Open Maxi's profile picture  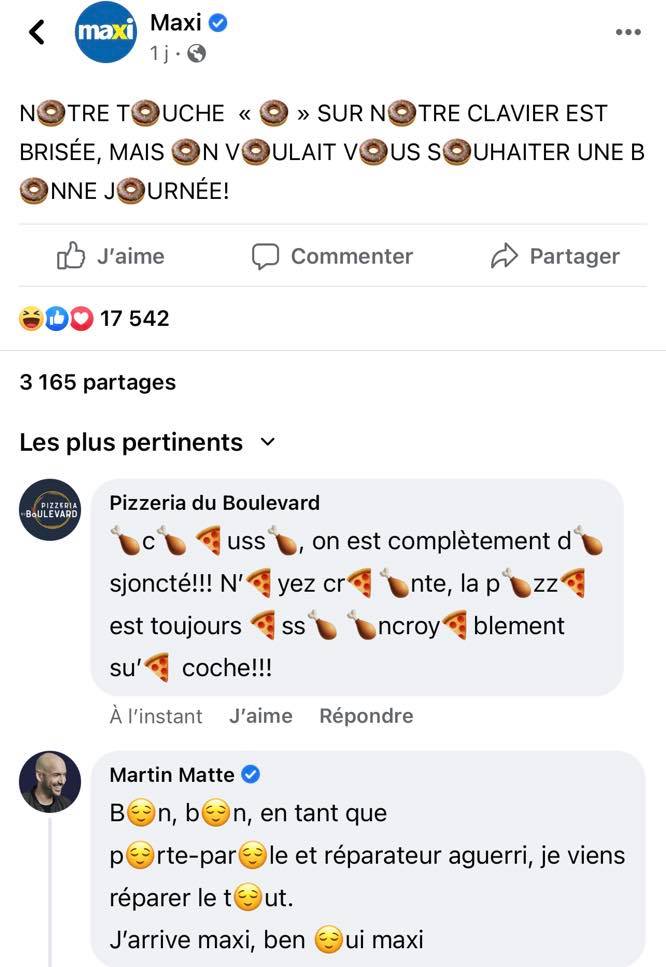coord(105,34)
